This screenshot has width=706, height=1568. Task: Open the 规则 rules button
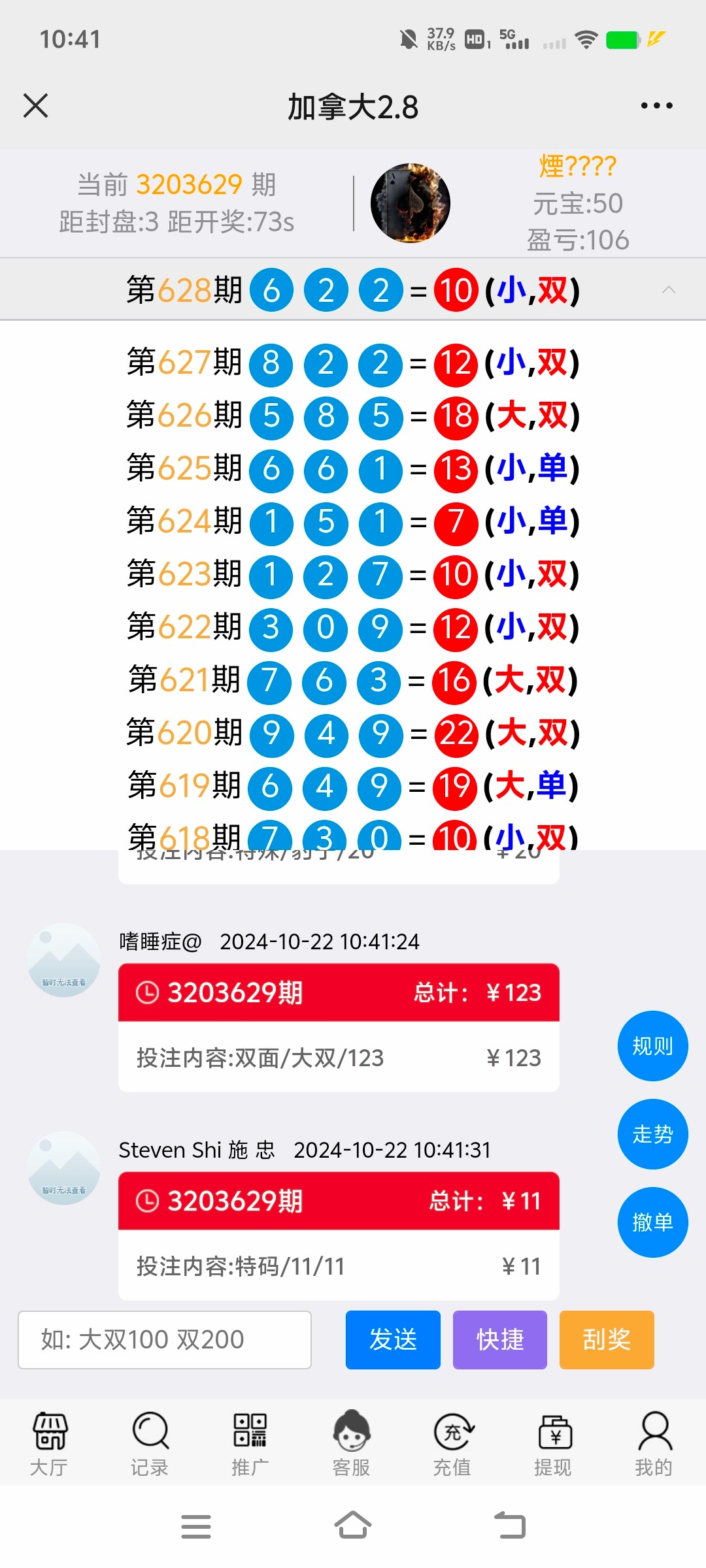click(x=652, y=1046)
